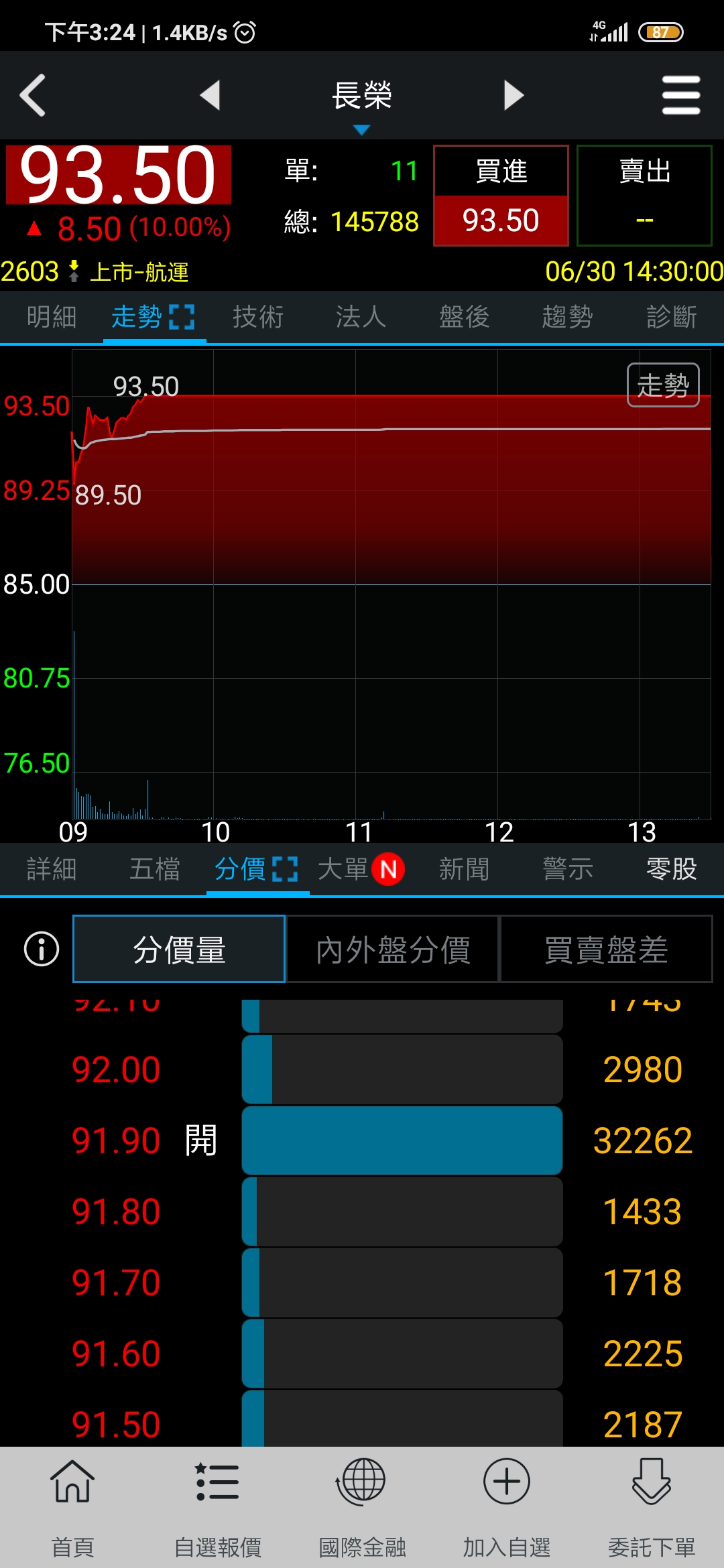The width and height of the screenshot is (724, 1568).
Task: Go to 首頁 in bottom bar
Action: pos(72,1508)
